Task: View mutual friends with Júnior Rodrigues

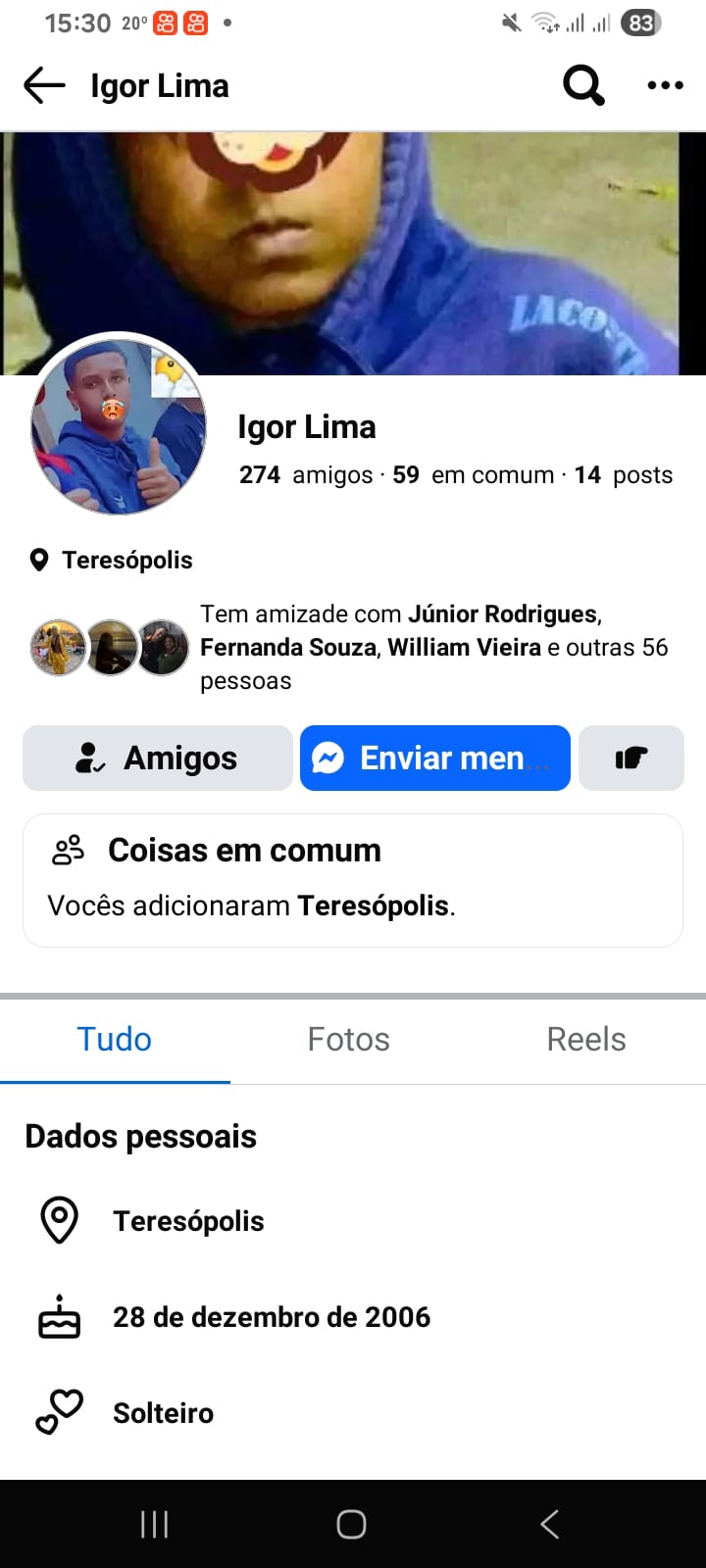Action: coord(502,614)
